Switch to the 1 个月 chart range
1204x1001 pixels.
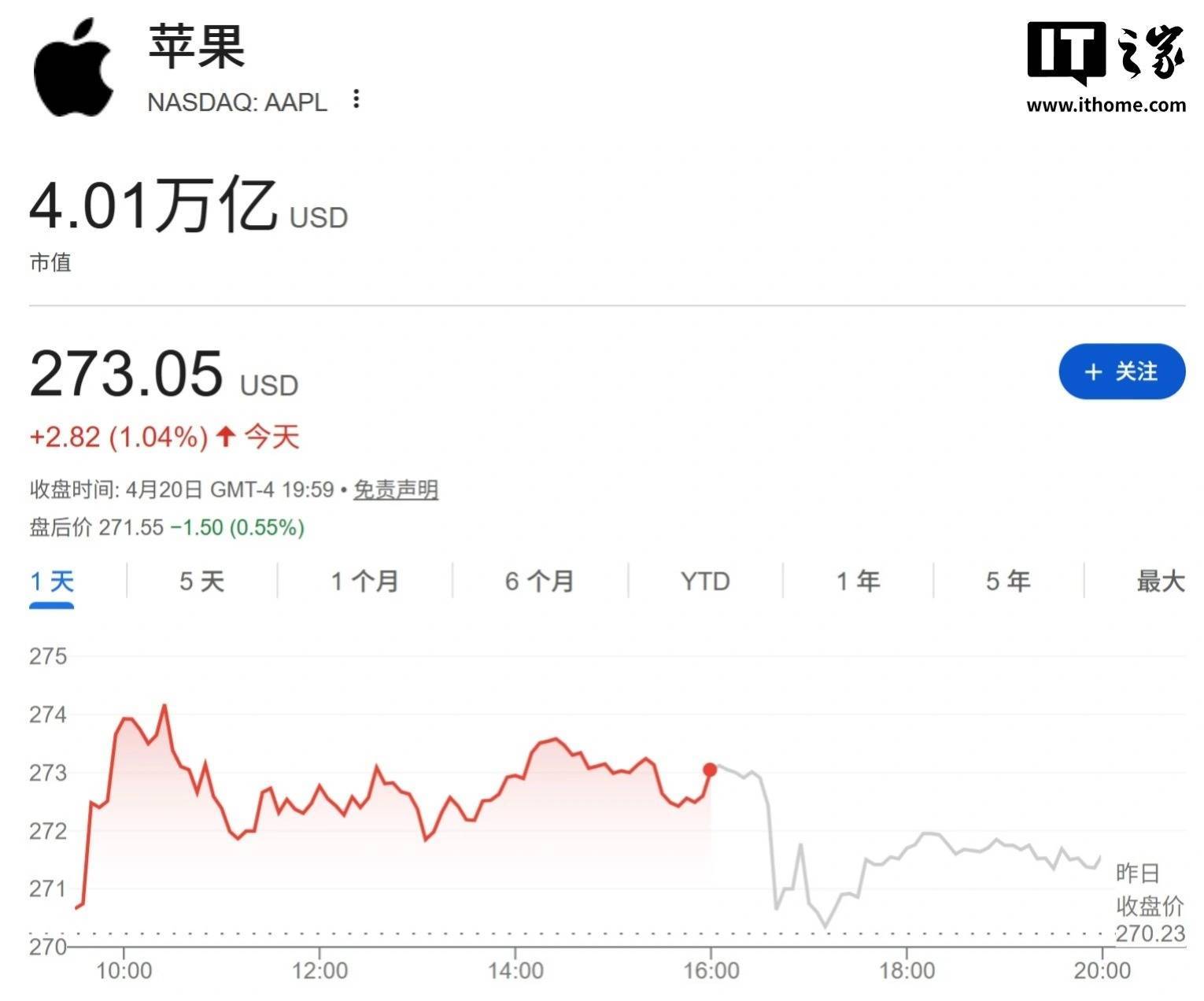[x=364, y=582]
